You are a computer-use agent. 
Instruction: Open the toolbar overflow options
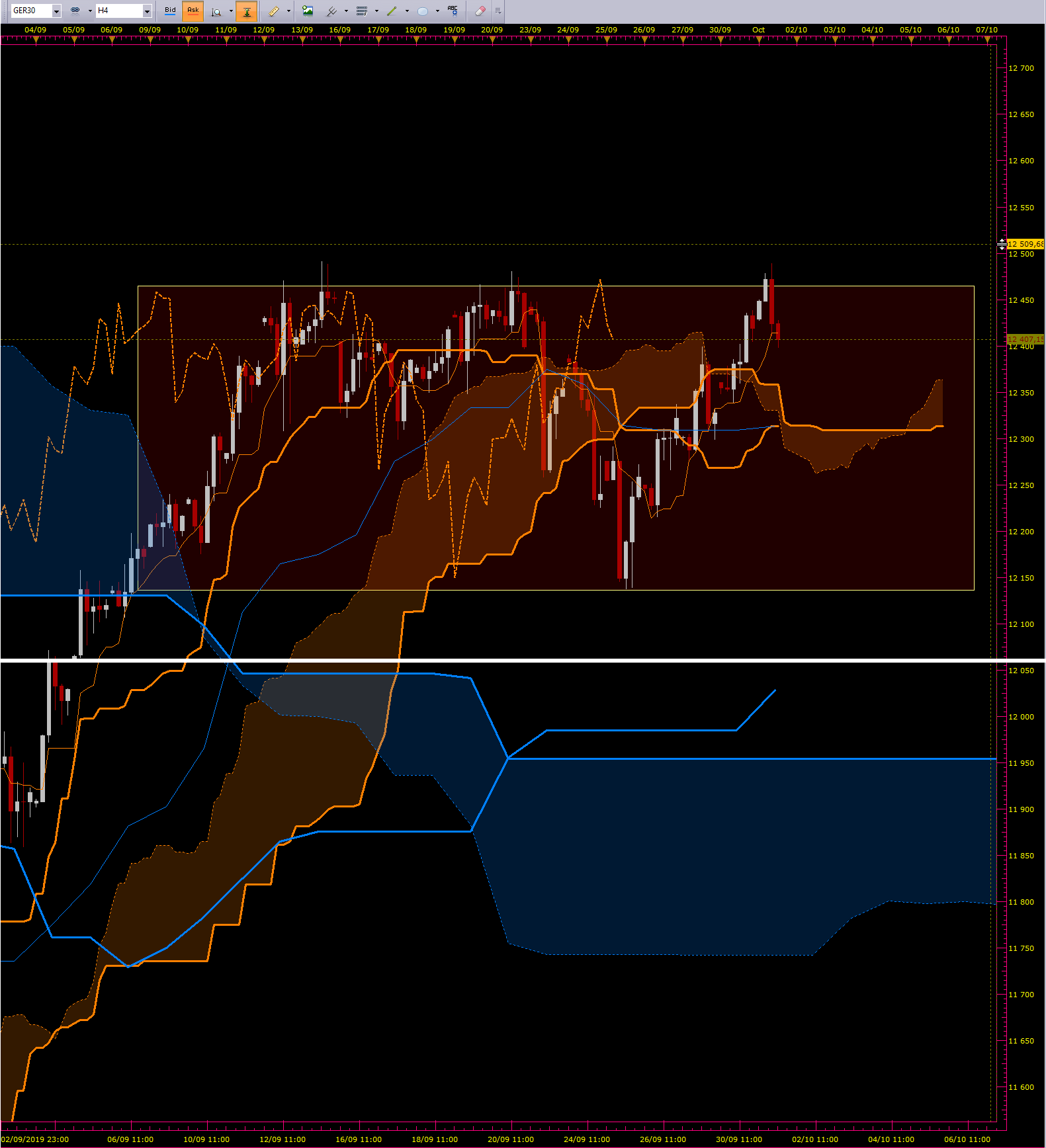498,11
